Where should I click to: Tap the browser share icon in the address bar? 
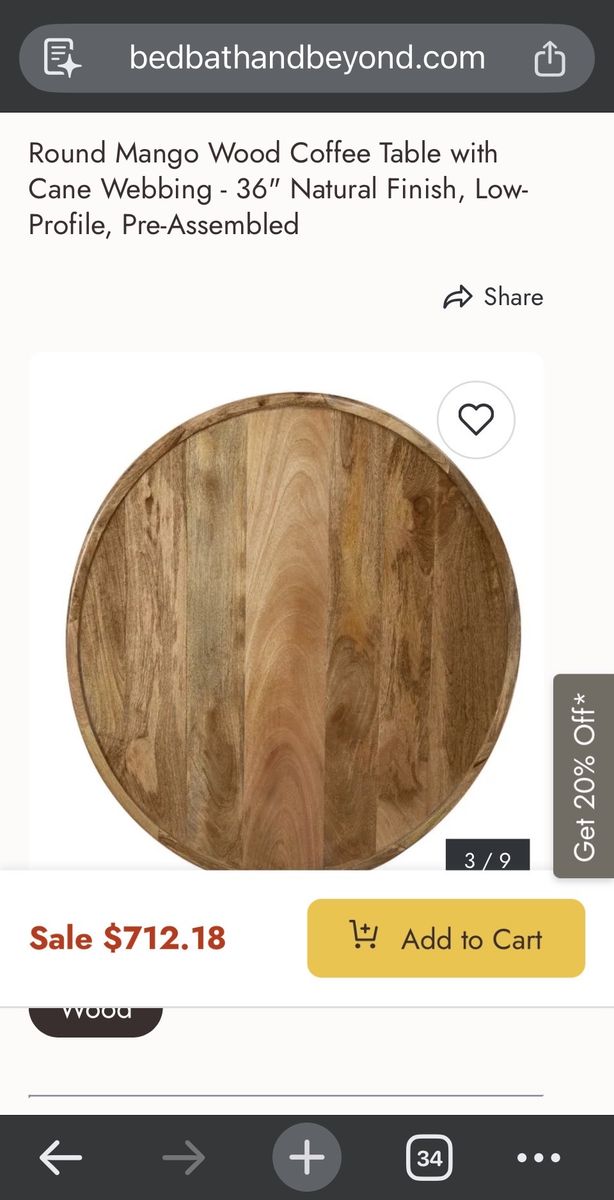pos(549,59)
